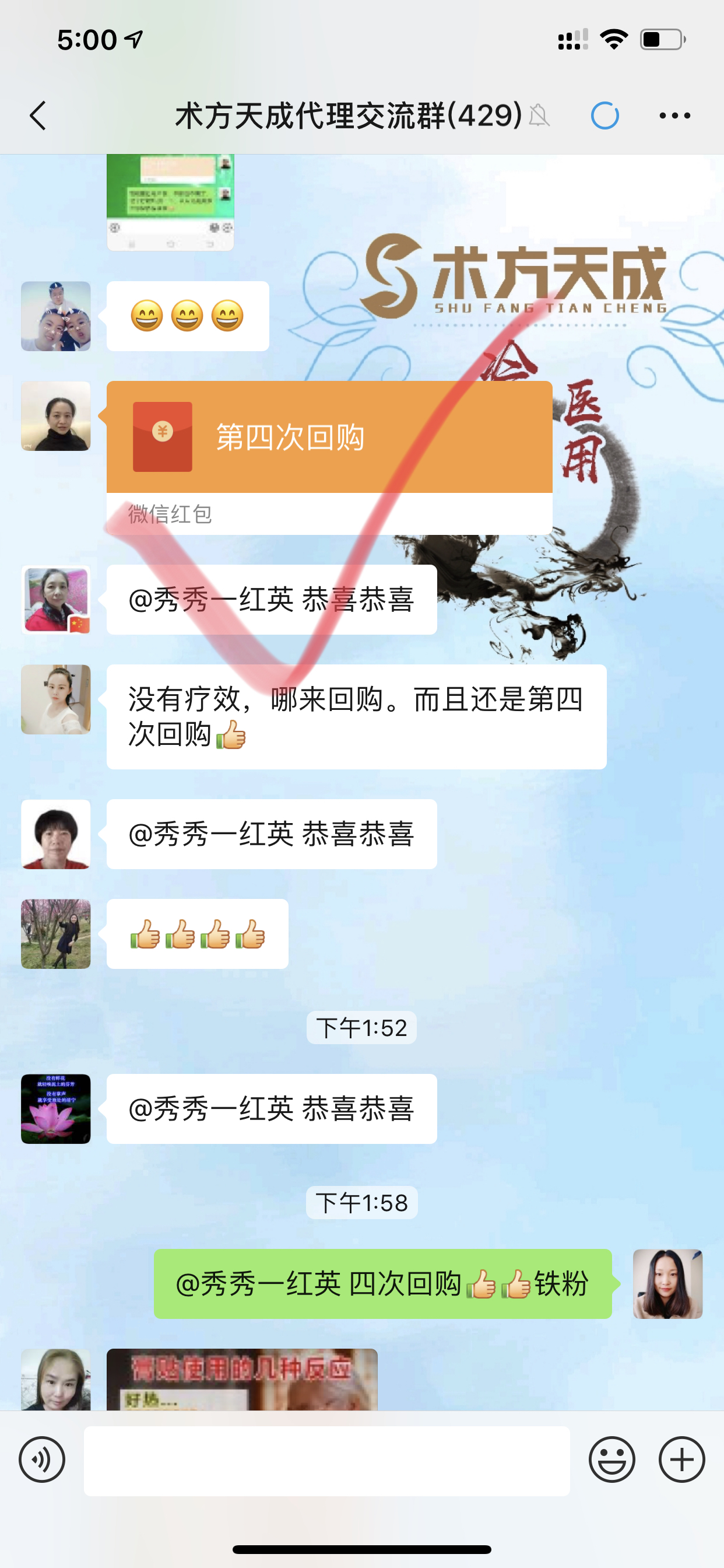This screenshot has height=1568, width=724.
Task: Focus the message text field
Action: [x=326, y=1460]
